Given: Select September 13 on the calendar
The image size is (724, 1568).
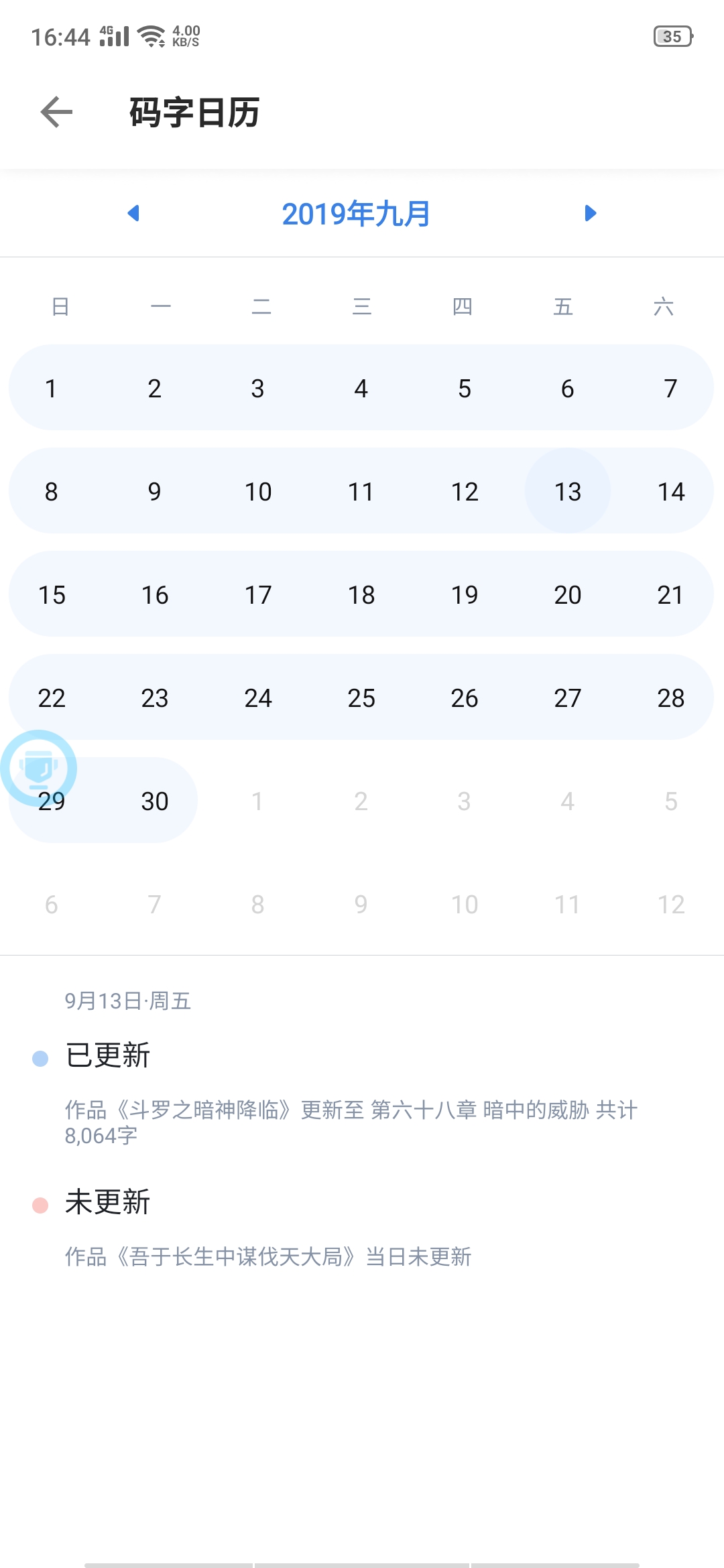Looking at the screenshot, I should (x=568, y=492).
